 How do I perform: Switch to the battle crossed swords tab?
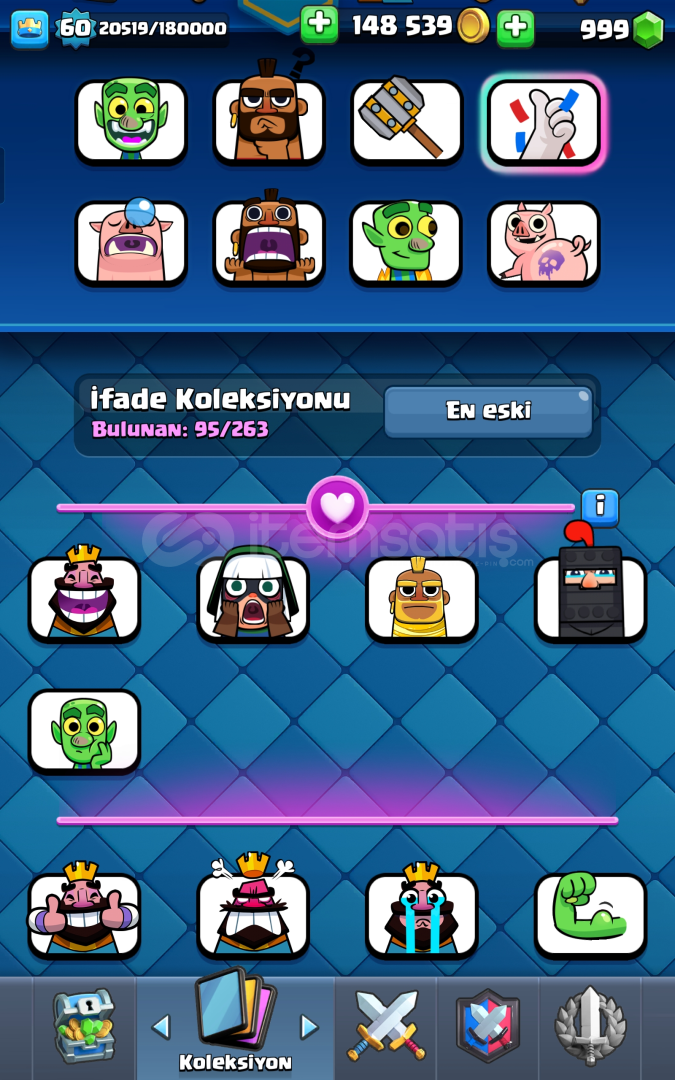386,1027
